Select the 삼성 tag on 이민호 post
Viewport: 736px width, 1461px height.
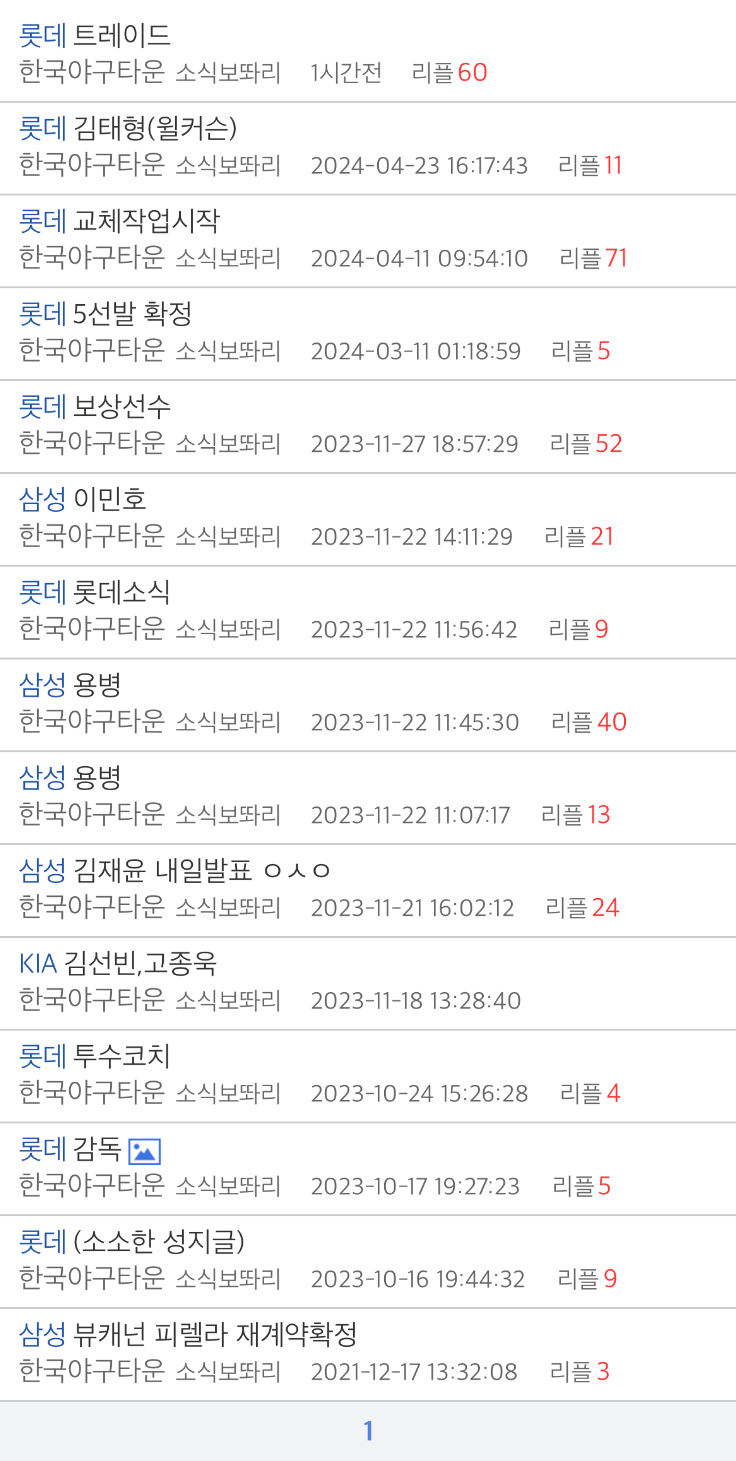click(40, 499)
